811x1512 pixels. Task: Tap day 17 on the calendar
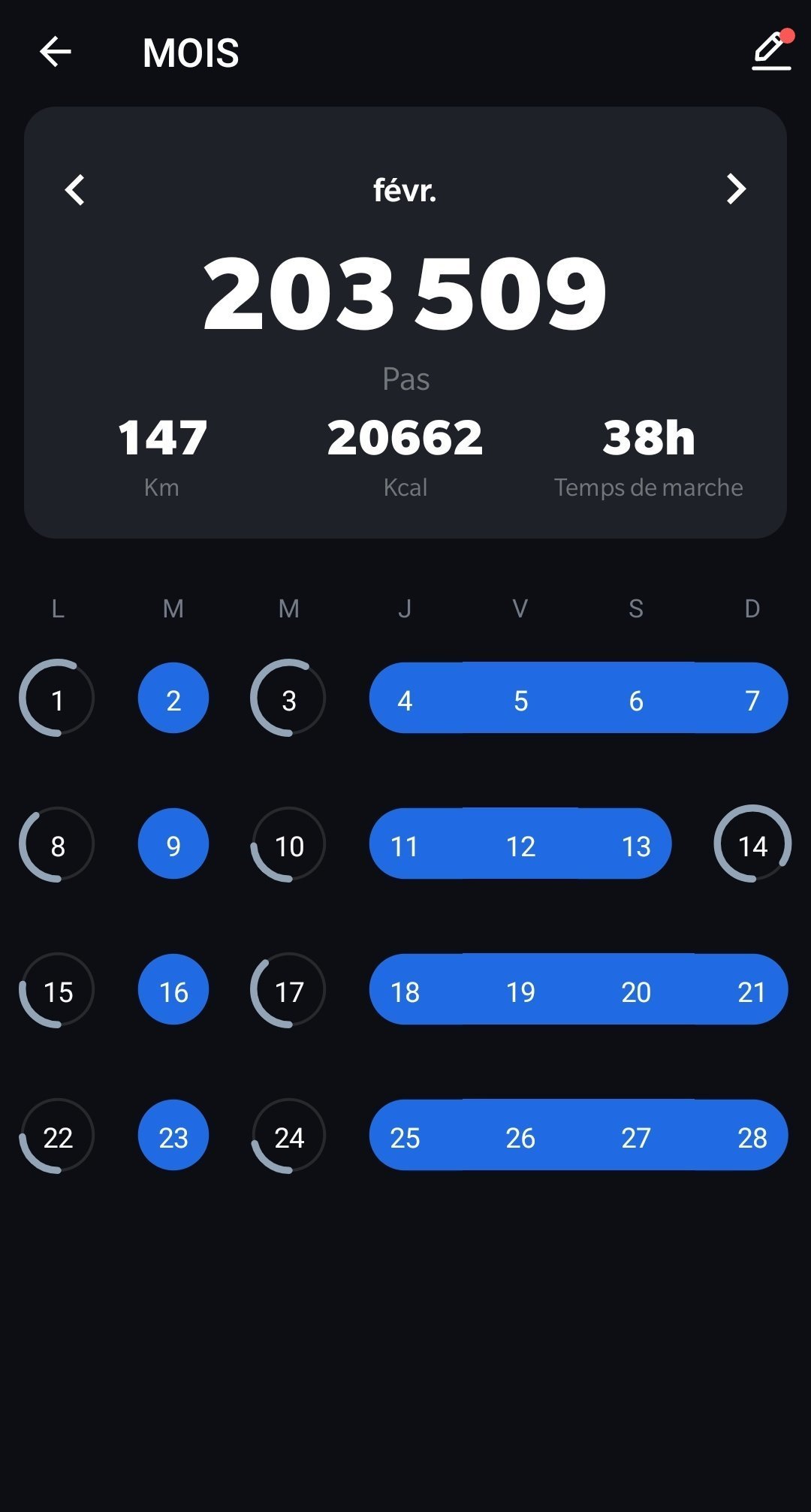pyautogui.click(x=288, y=990)
